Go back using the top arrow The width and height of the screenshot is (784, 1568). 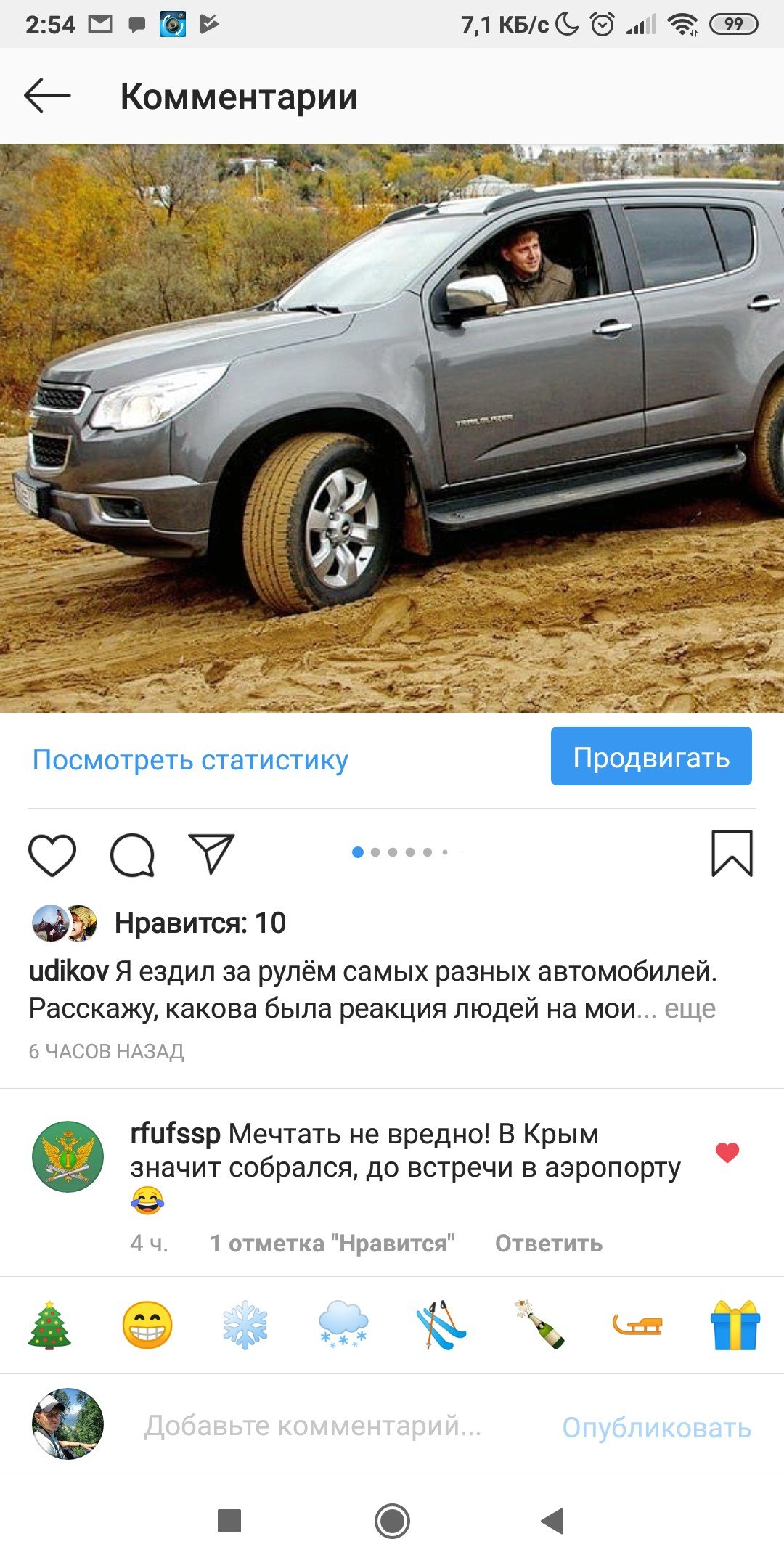(47, 96)
